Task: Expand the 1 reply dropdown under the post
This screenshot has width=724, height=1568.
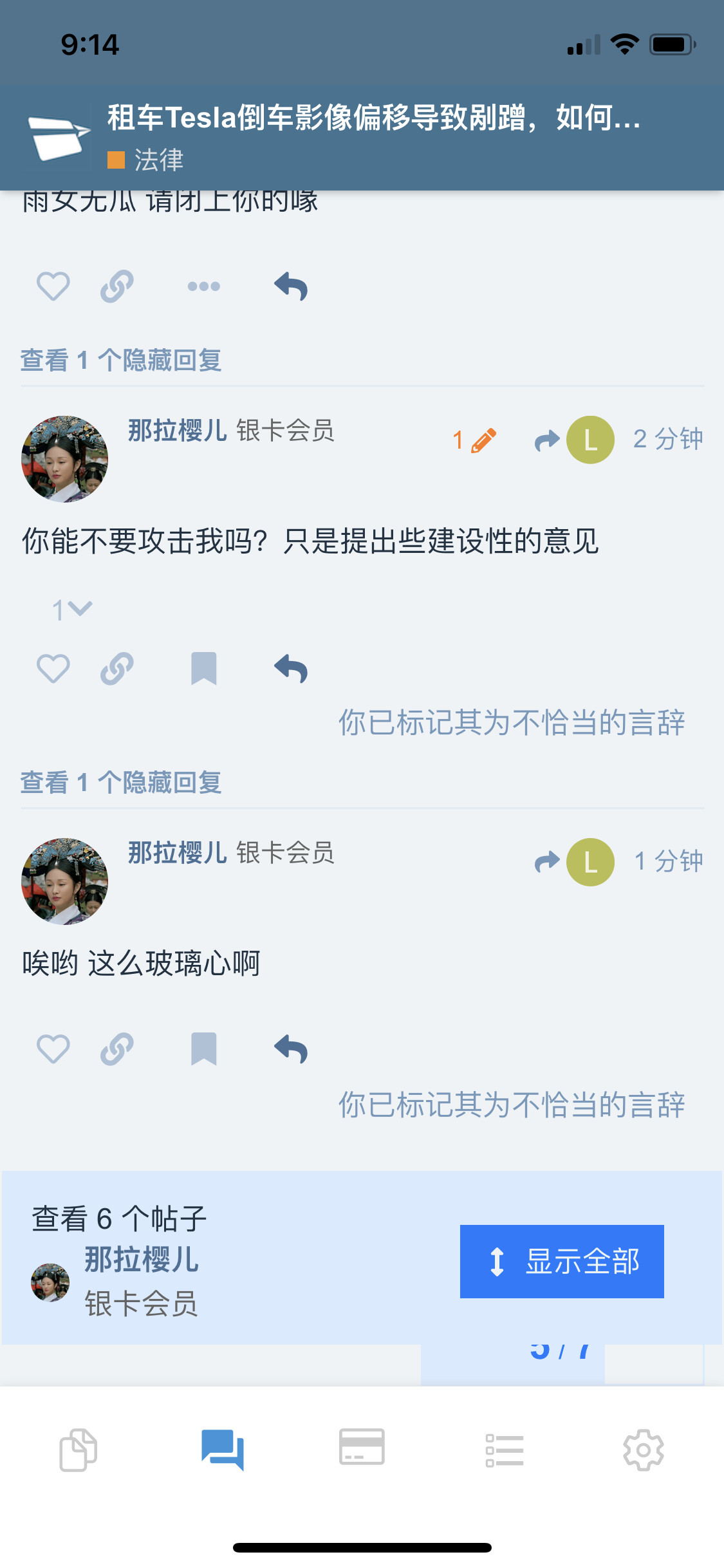Action: click(x=72, y=609)
